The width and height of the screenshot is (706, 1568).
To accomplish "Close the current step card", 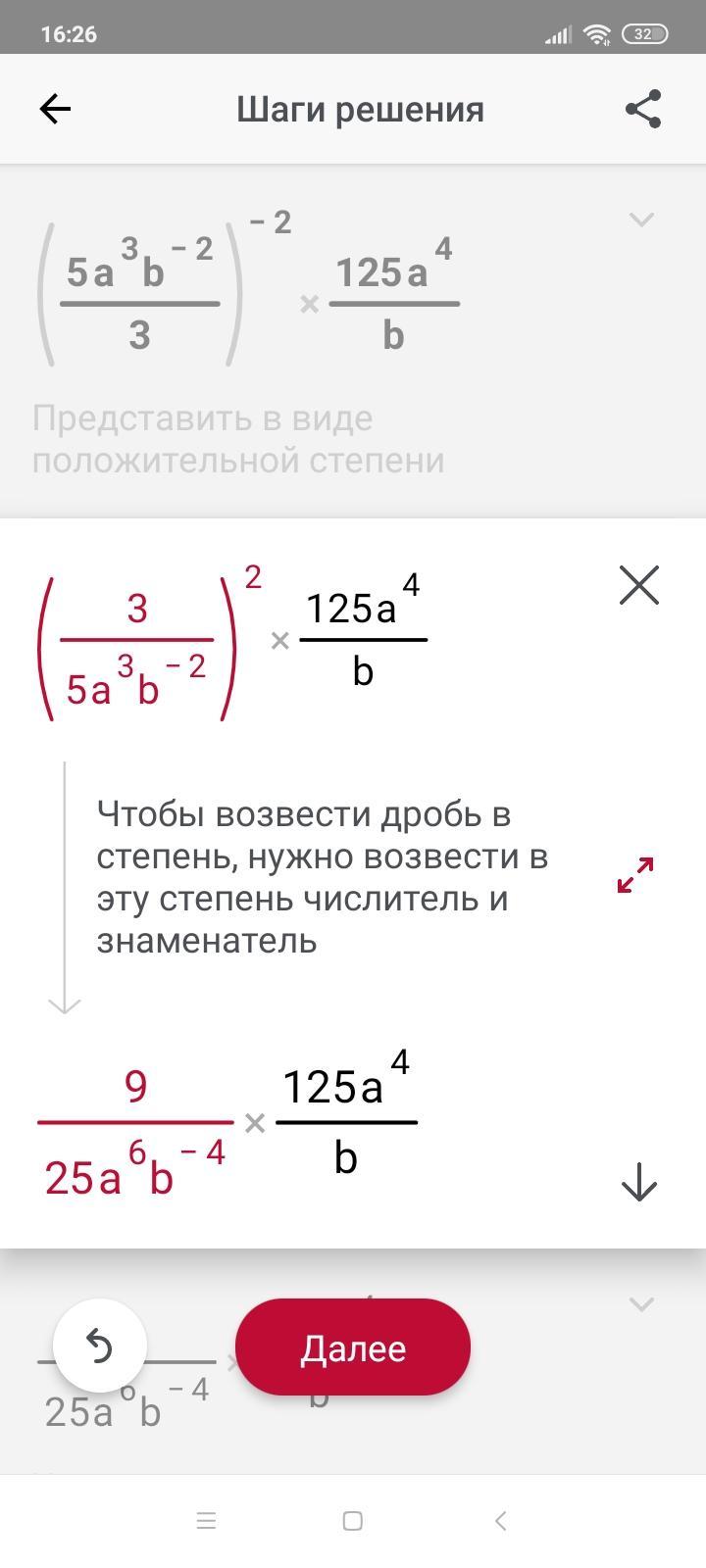I will coord(639,586).
